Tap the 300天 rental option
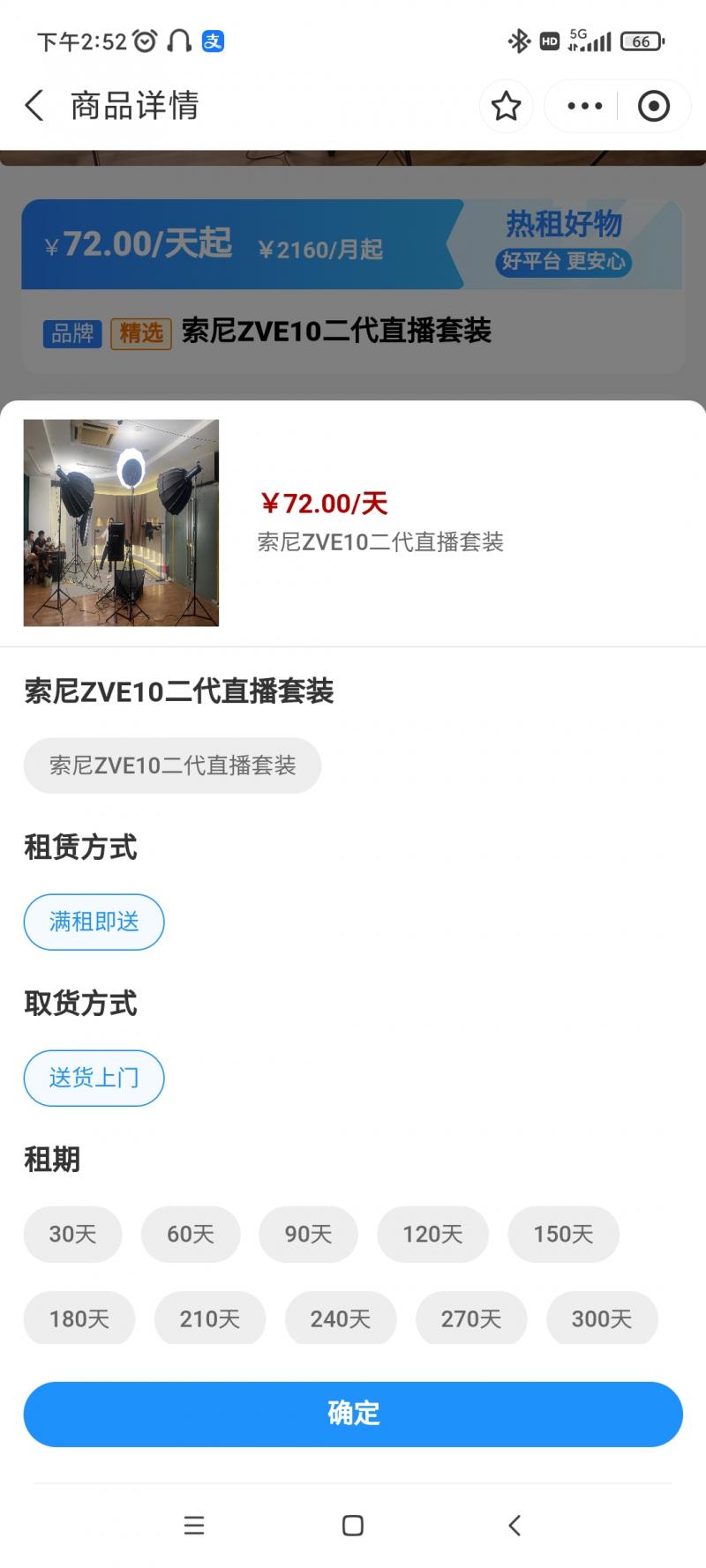Viewport: 706px width, 1568px height. pos(602,1318)
